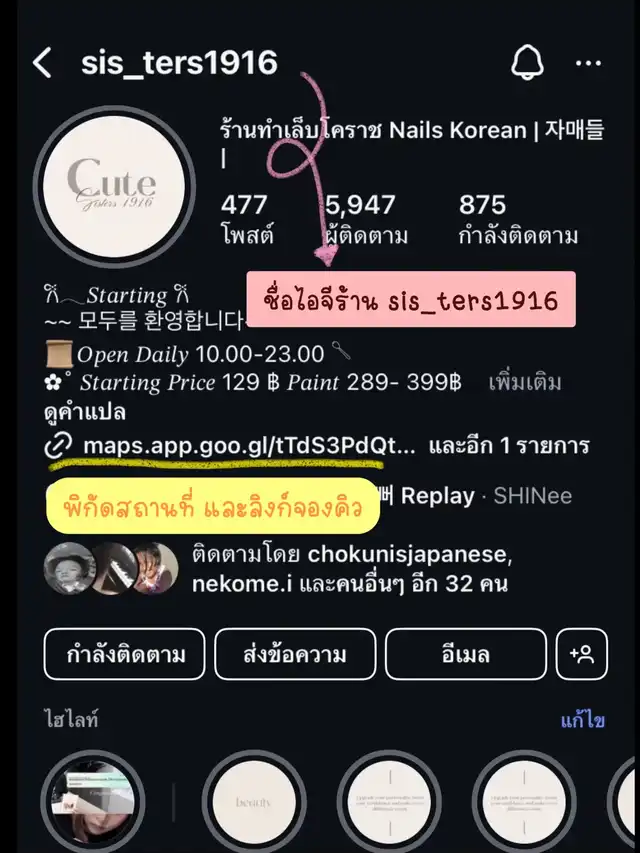This screenshot has height=853, width=640.
Task: Show the 875 accounts being followed
Action: pyautogui.click(x=517, y=219)
